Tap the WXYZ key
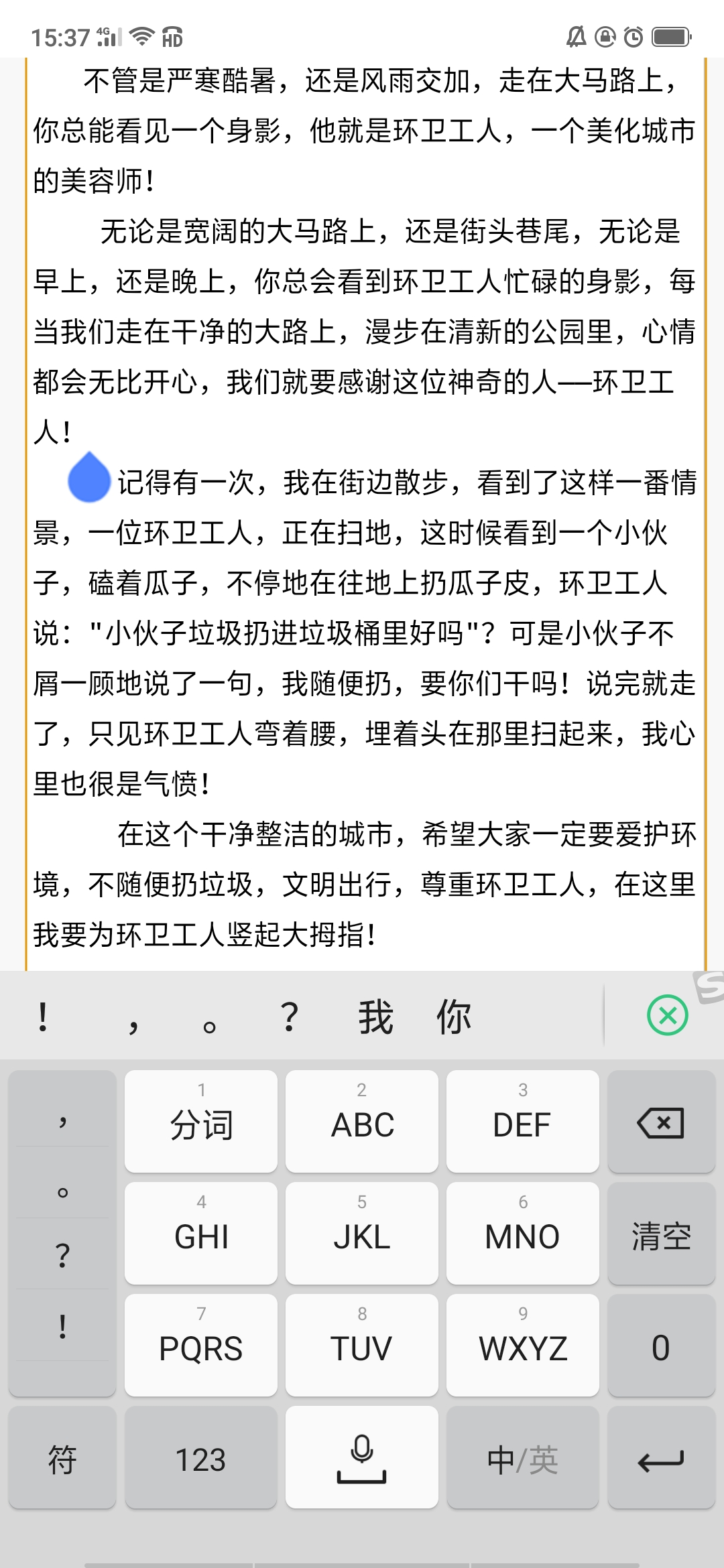 point(523,1345)
